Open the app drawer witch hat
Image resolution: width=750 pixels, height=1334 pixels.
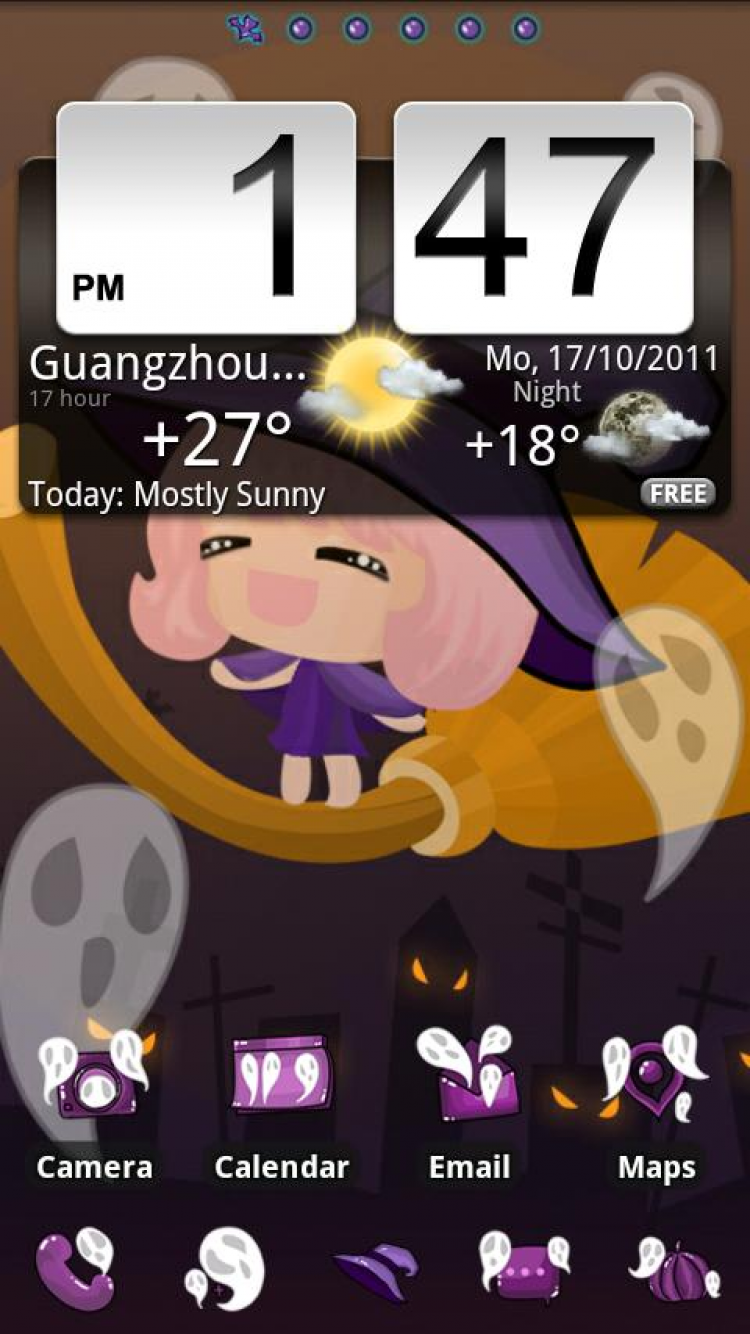(x=377, y=1270)
